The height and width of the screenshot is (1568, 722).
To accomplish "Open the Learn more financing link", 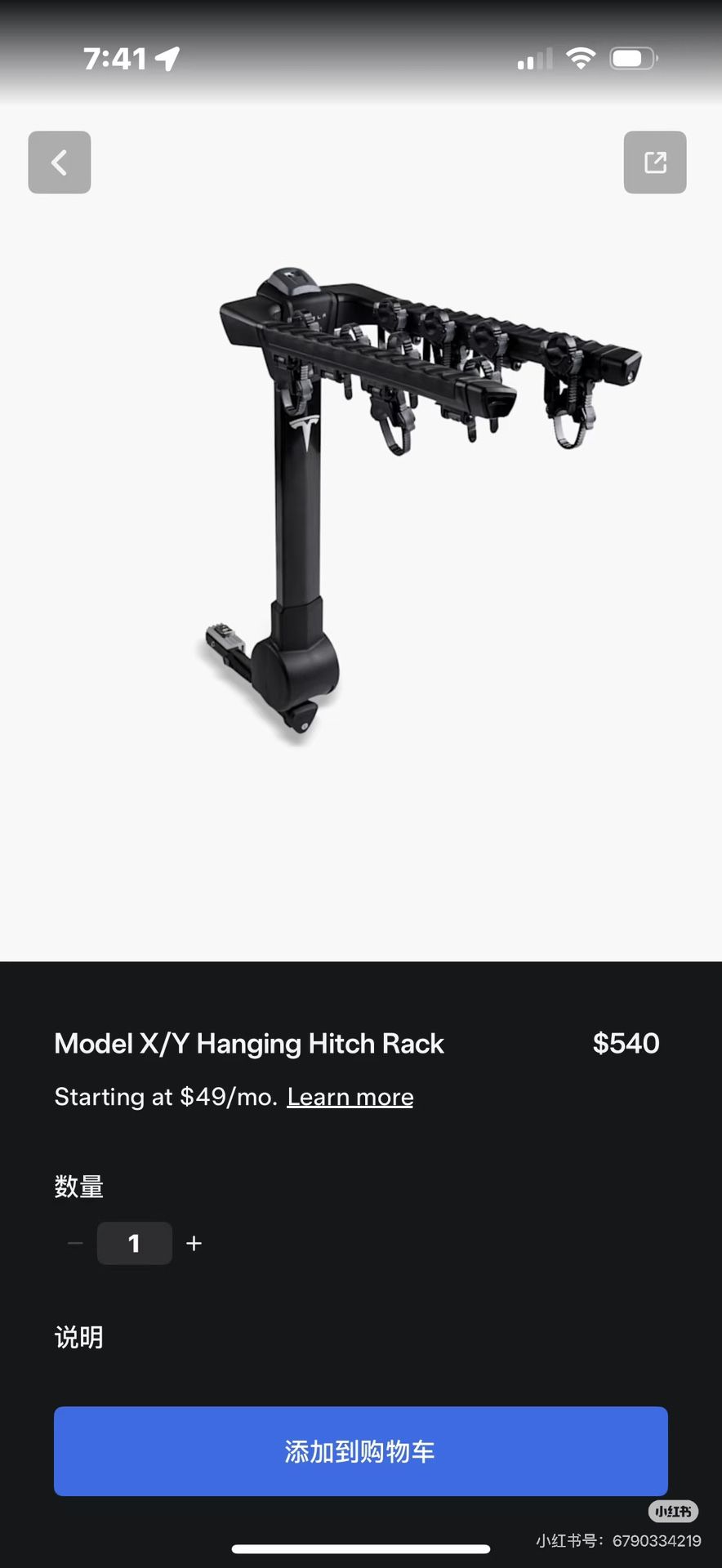I will click(x=350, y=1097).
